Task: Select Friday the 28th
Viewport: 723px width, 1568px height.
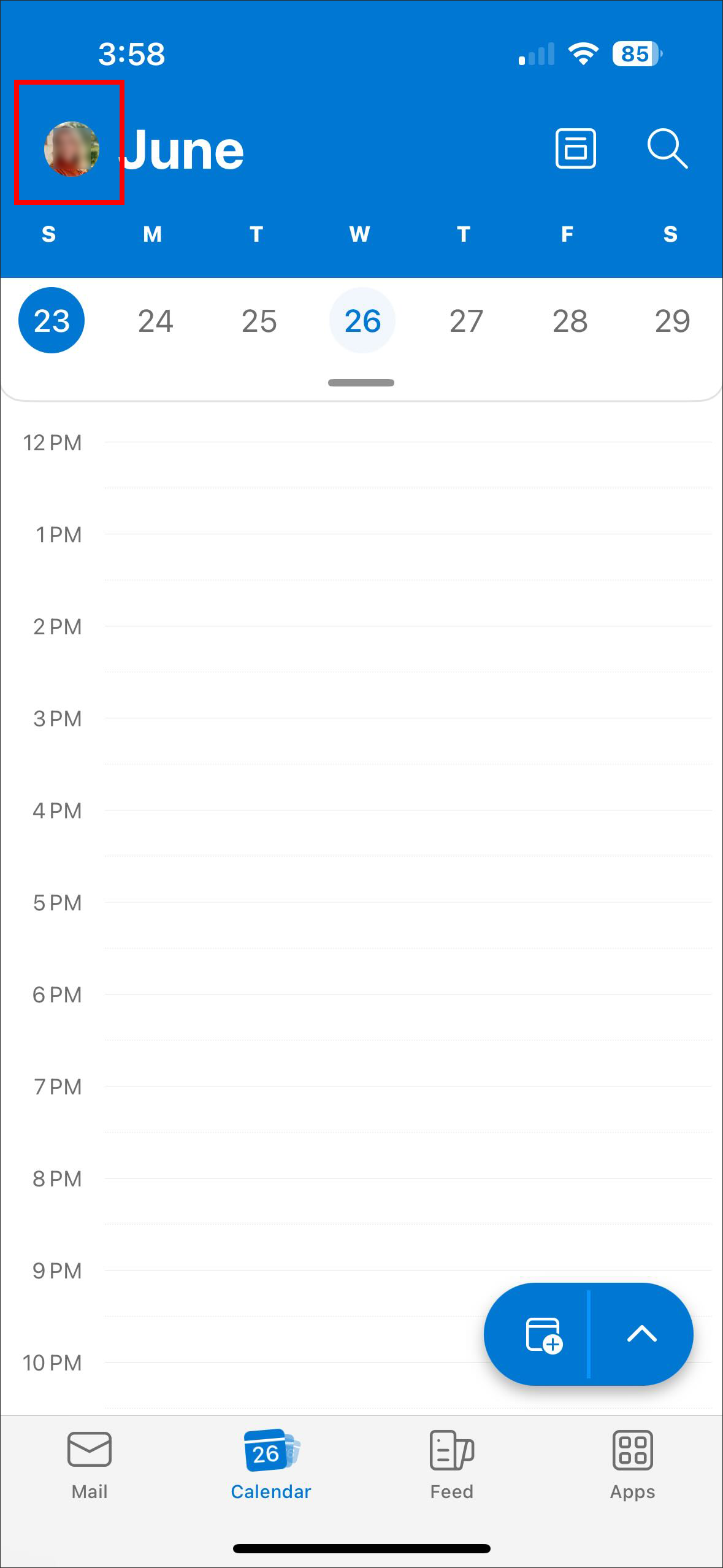Action: tap(570, 321)
